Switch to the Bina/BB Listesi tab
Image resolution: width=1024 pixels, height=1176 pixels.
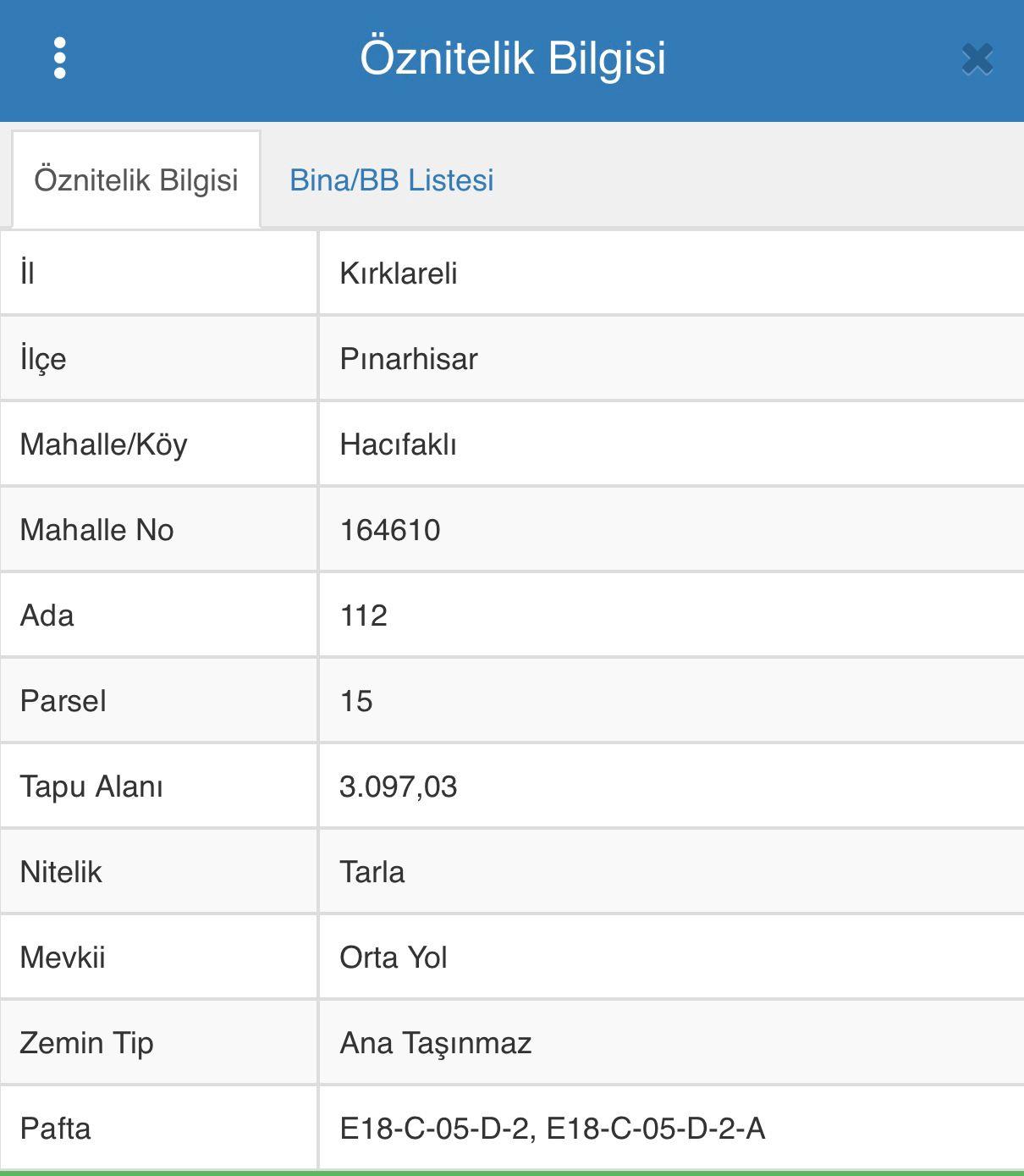[x=391, y=180]
